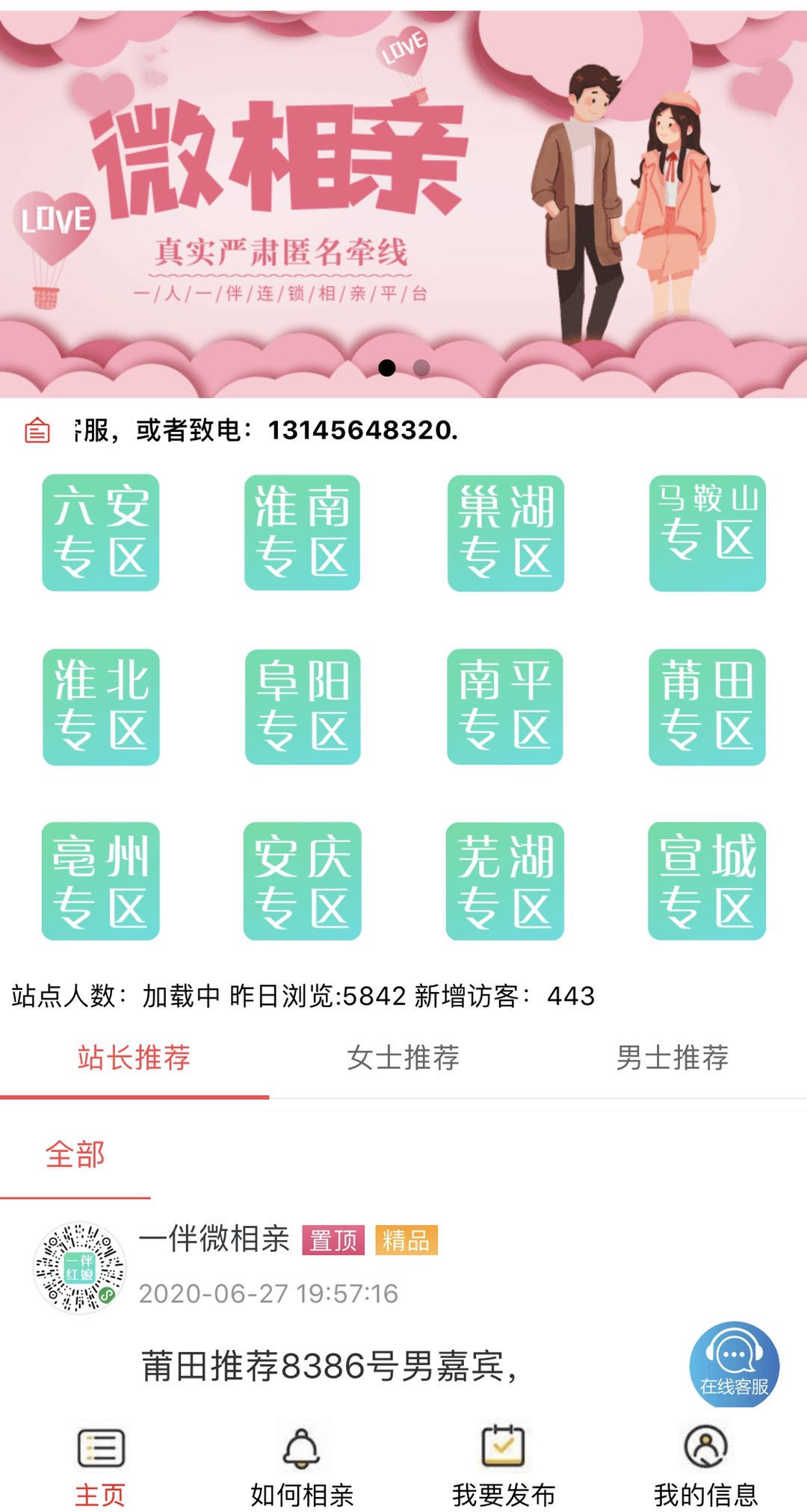Open the 马鞍山专区 zone
The image size is (807, 1512).
coord(707,533)
